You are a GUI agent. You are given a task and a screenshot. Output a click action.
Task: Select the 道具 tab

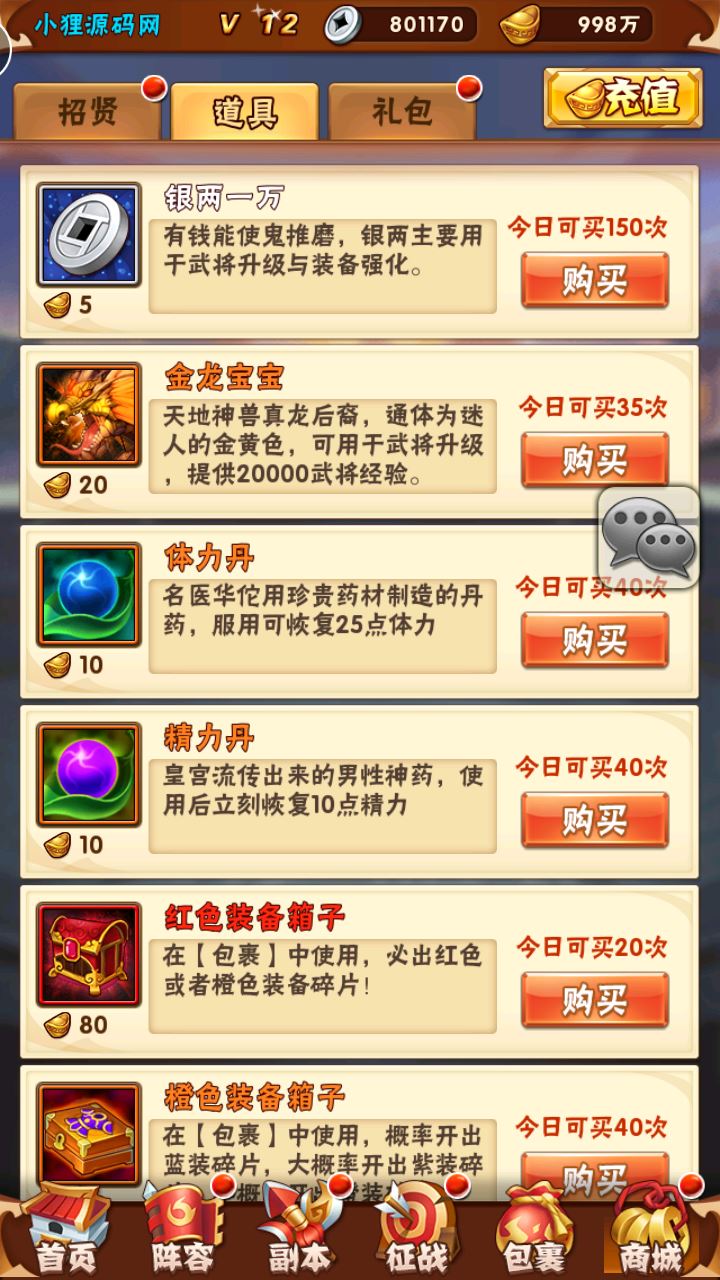click(244, 112)
